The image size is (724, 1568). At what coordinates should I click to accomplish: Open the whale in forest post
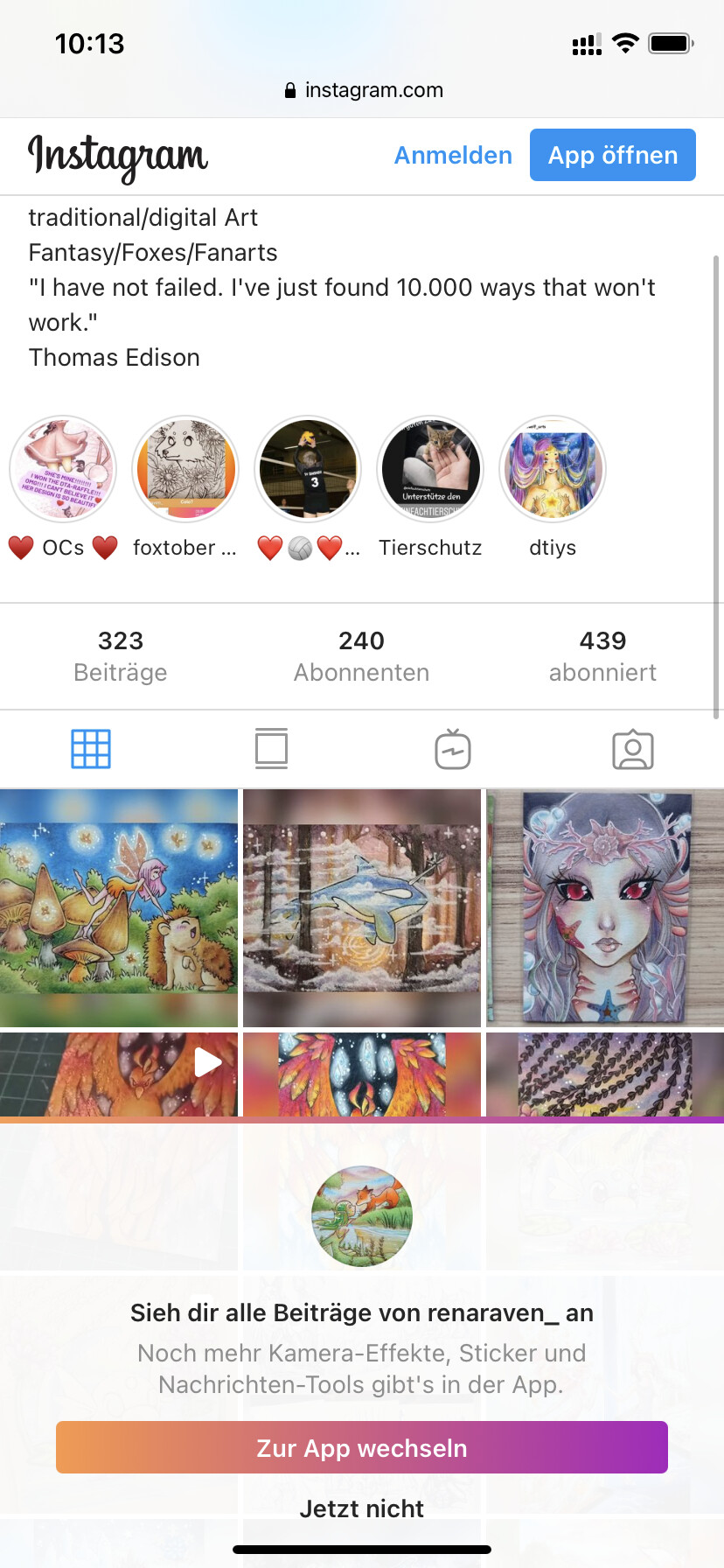point(362,907)
